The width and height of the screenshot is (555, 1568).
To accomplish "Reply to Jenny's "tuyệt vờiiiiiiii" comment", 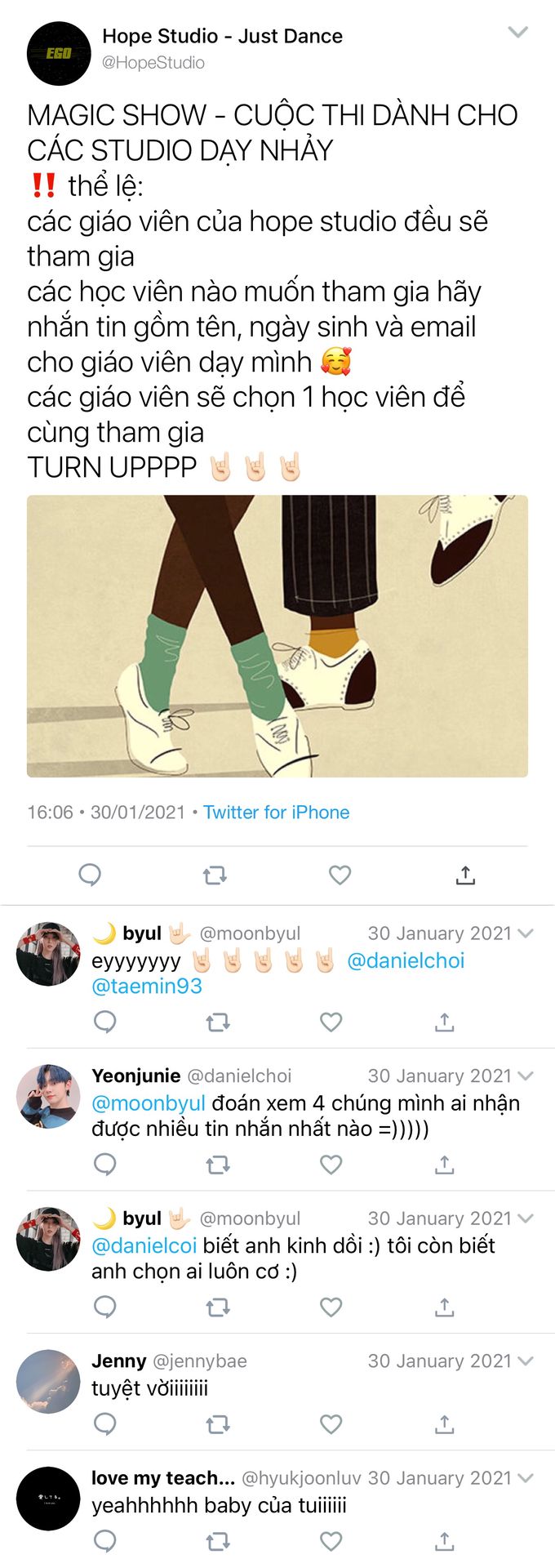I will [x=105, y=1424].
